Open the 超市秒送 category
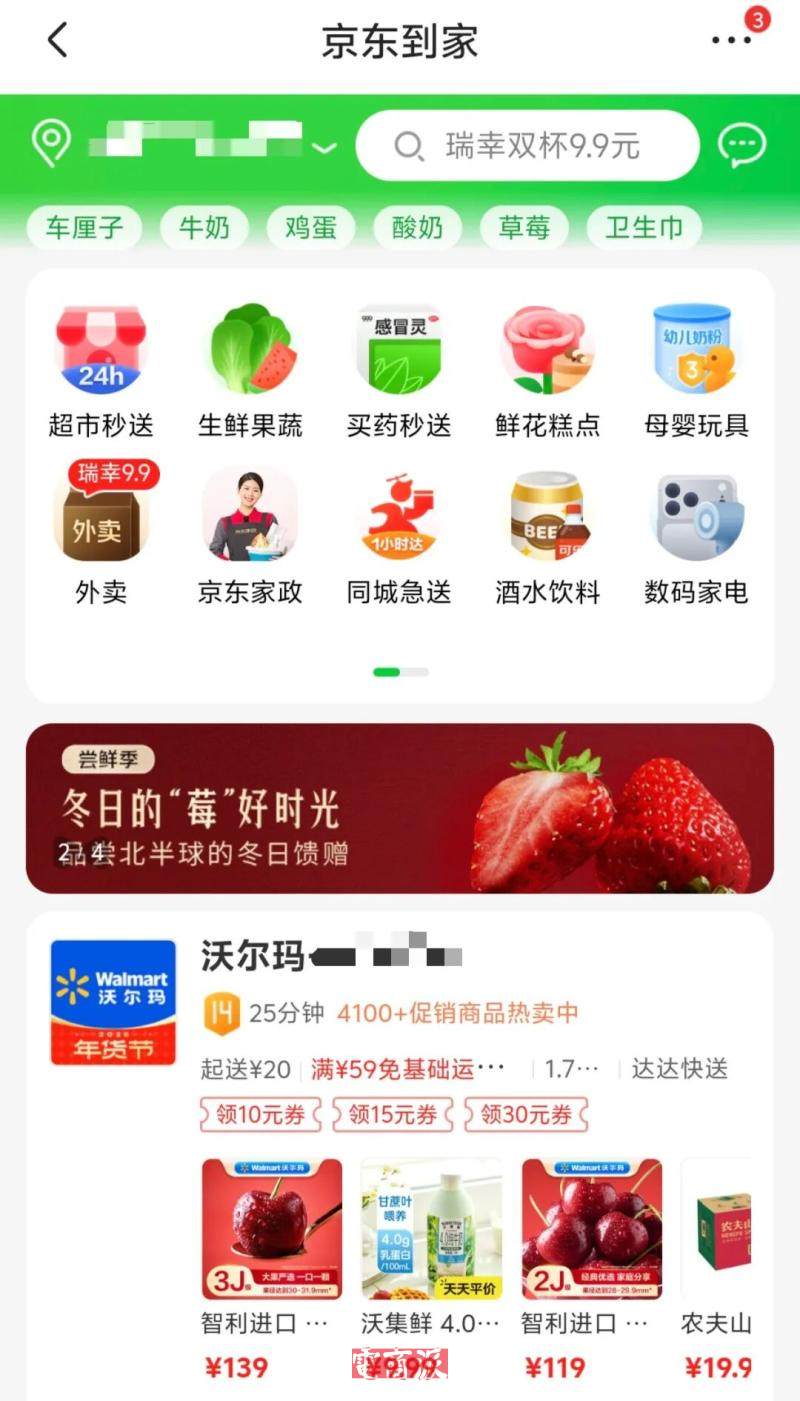This screenshot has height=1401, width=800. coord(101,372)
